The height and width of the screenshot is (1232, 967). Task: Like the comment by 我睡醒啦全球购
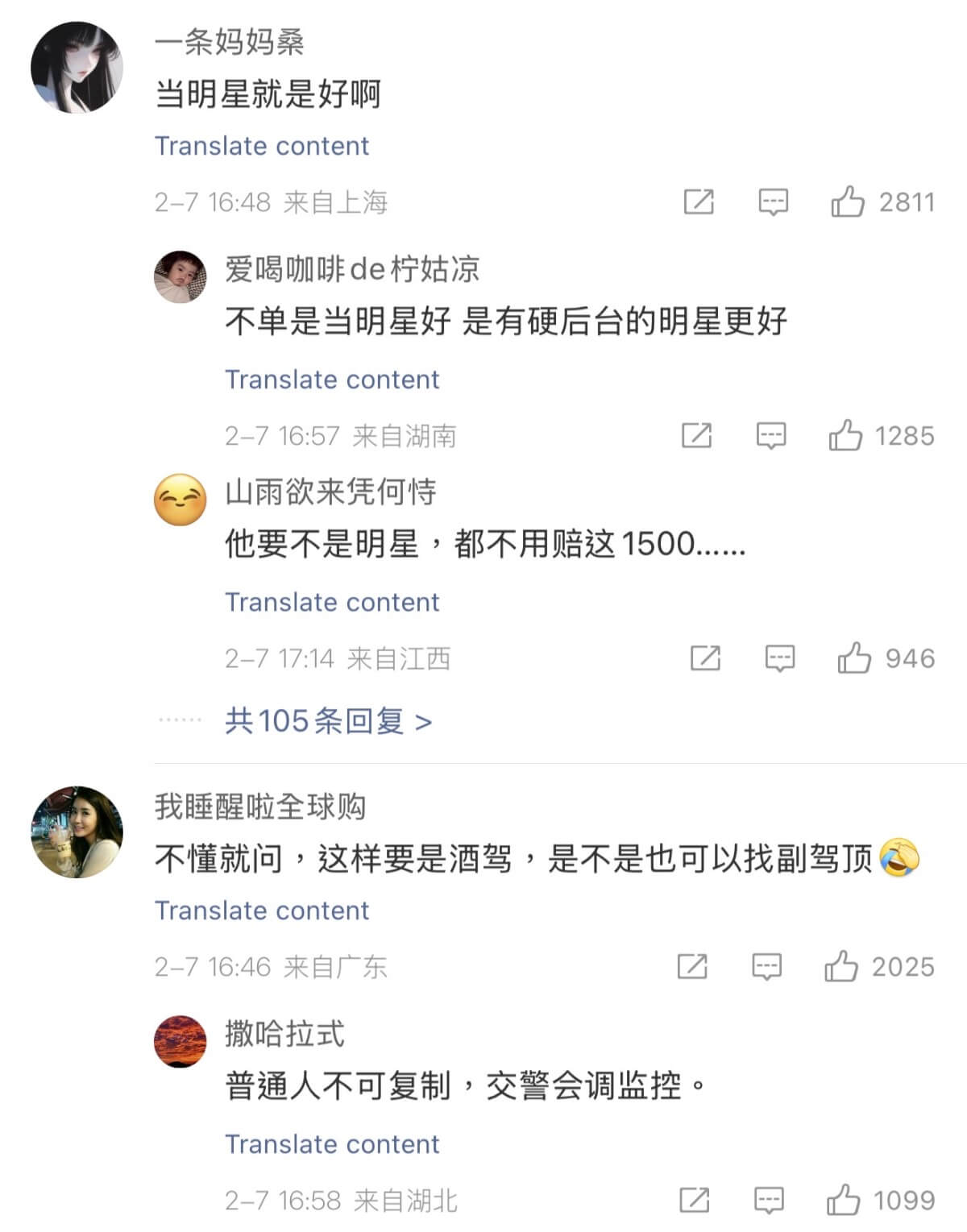point(841,966)
